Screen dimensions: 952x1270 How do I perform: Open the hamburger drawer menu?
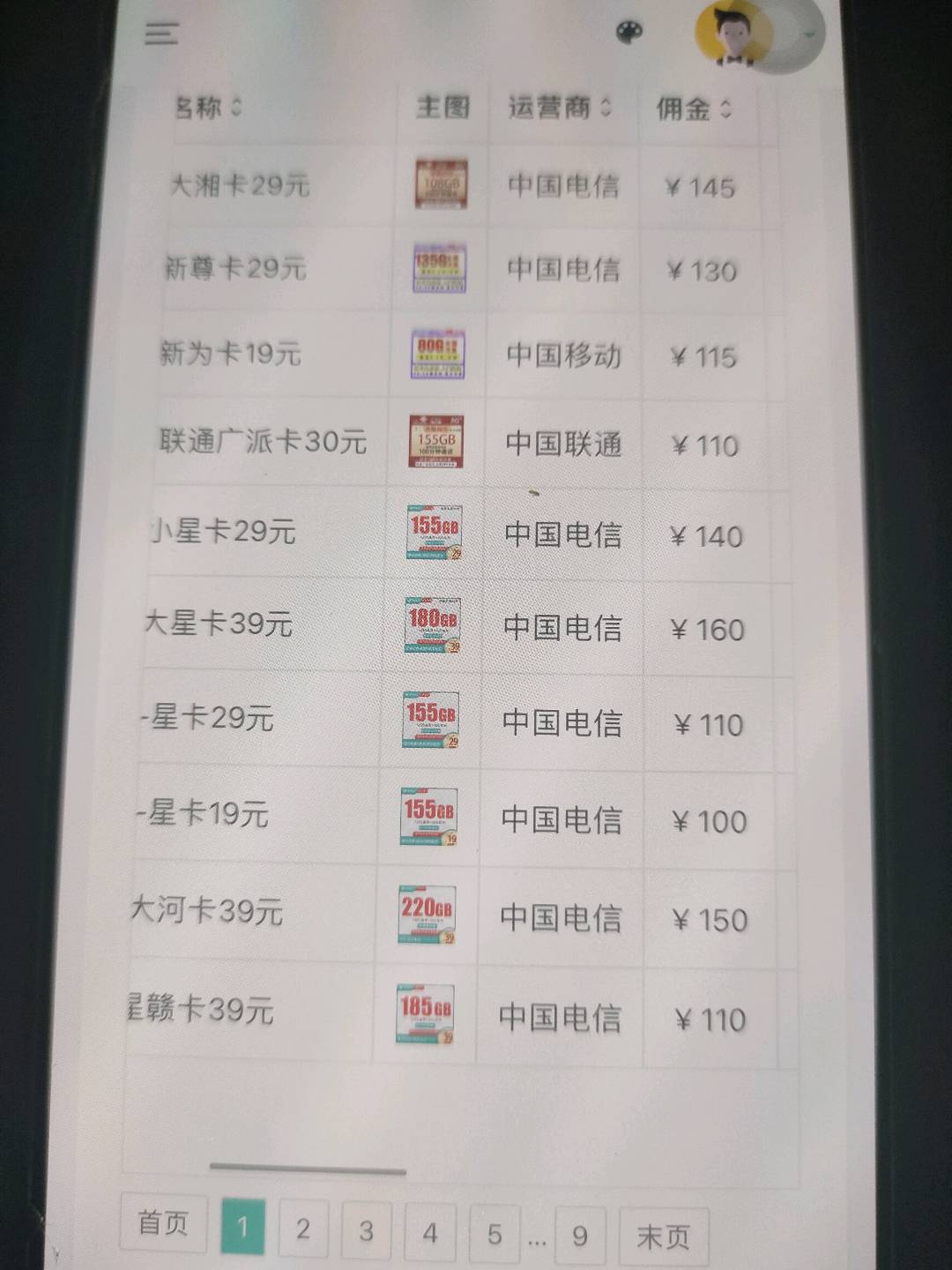click(161, 34)
